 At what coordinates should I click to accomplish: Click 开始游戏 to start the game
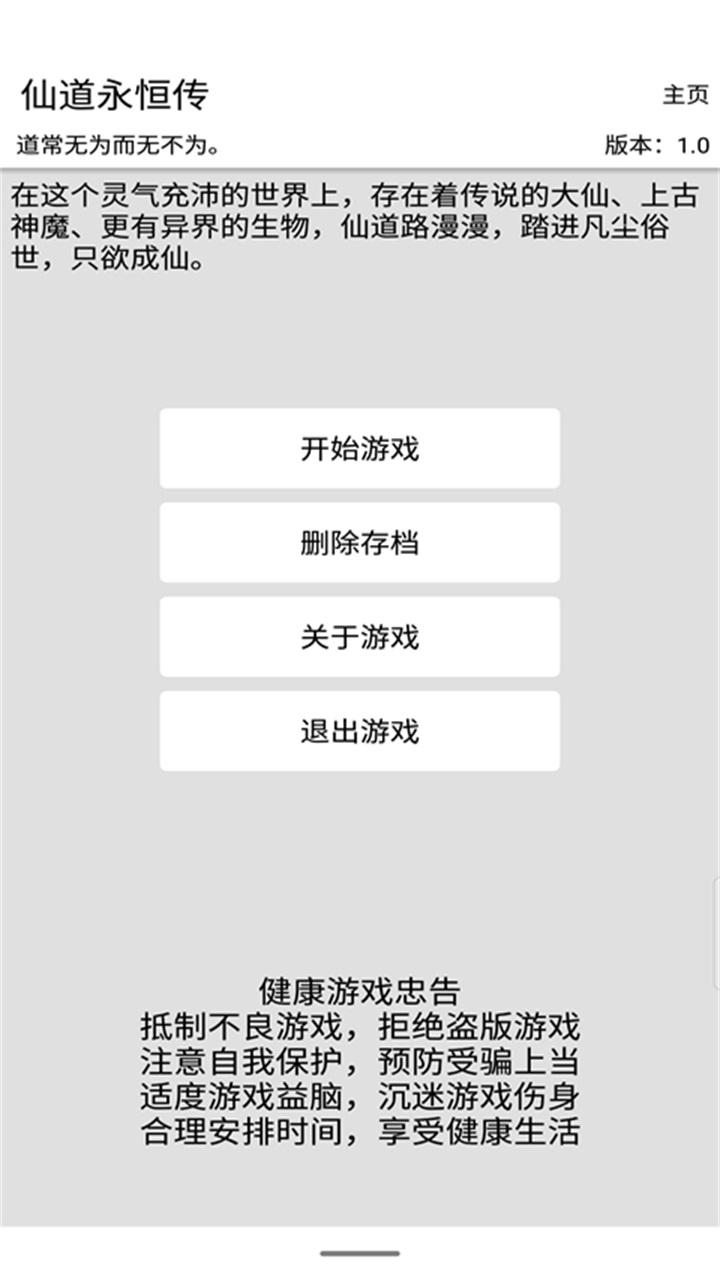(358, 447)
